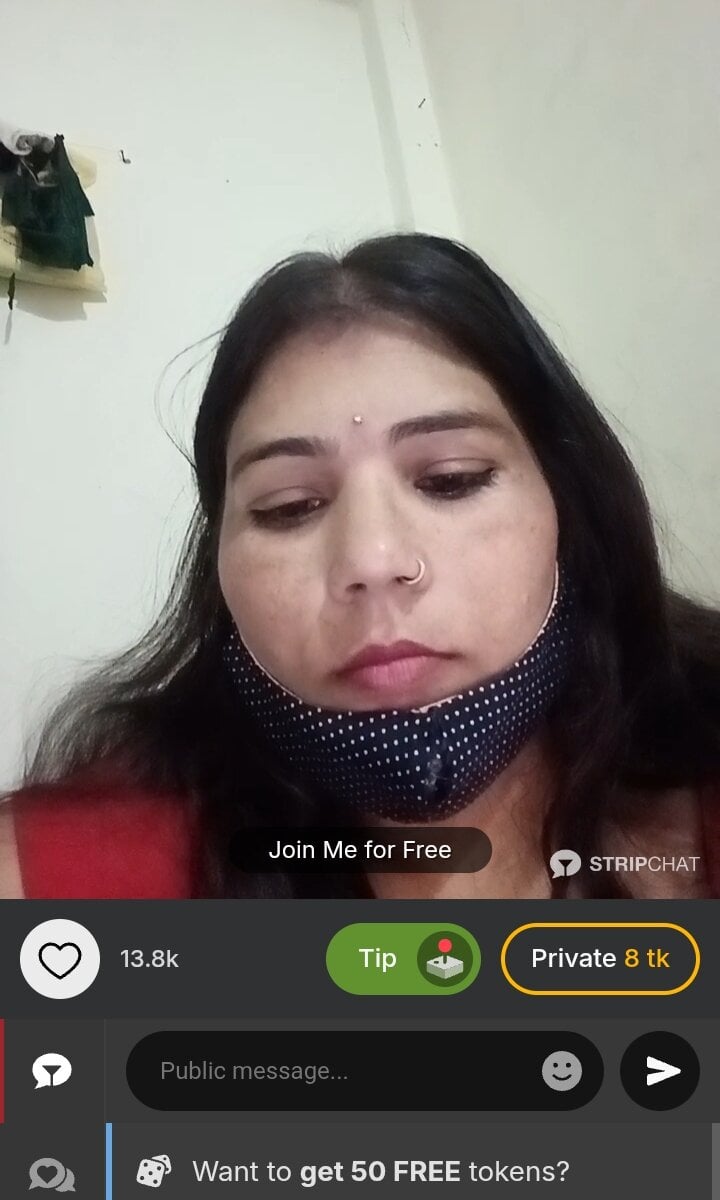
Task: Tap the heart to favorite this stream
Action: [x=59, y=959]
